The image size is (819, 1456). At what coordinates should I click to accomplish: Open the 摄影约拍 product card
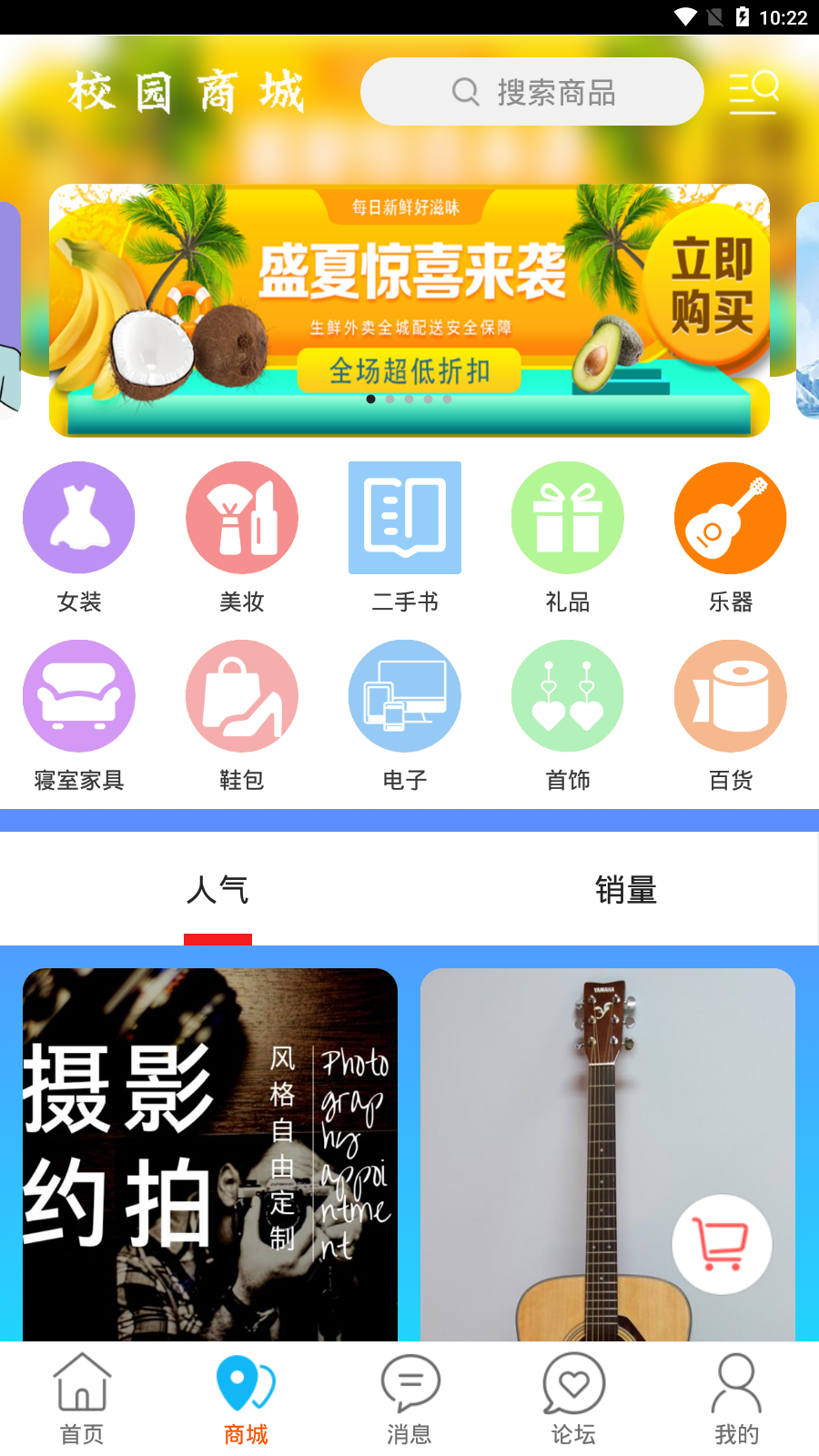(210, 1154)
